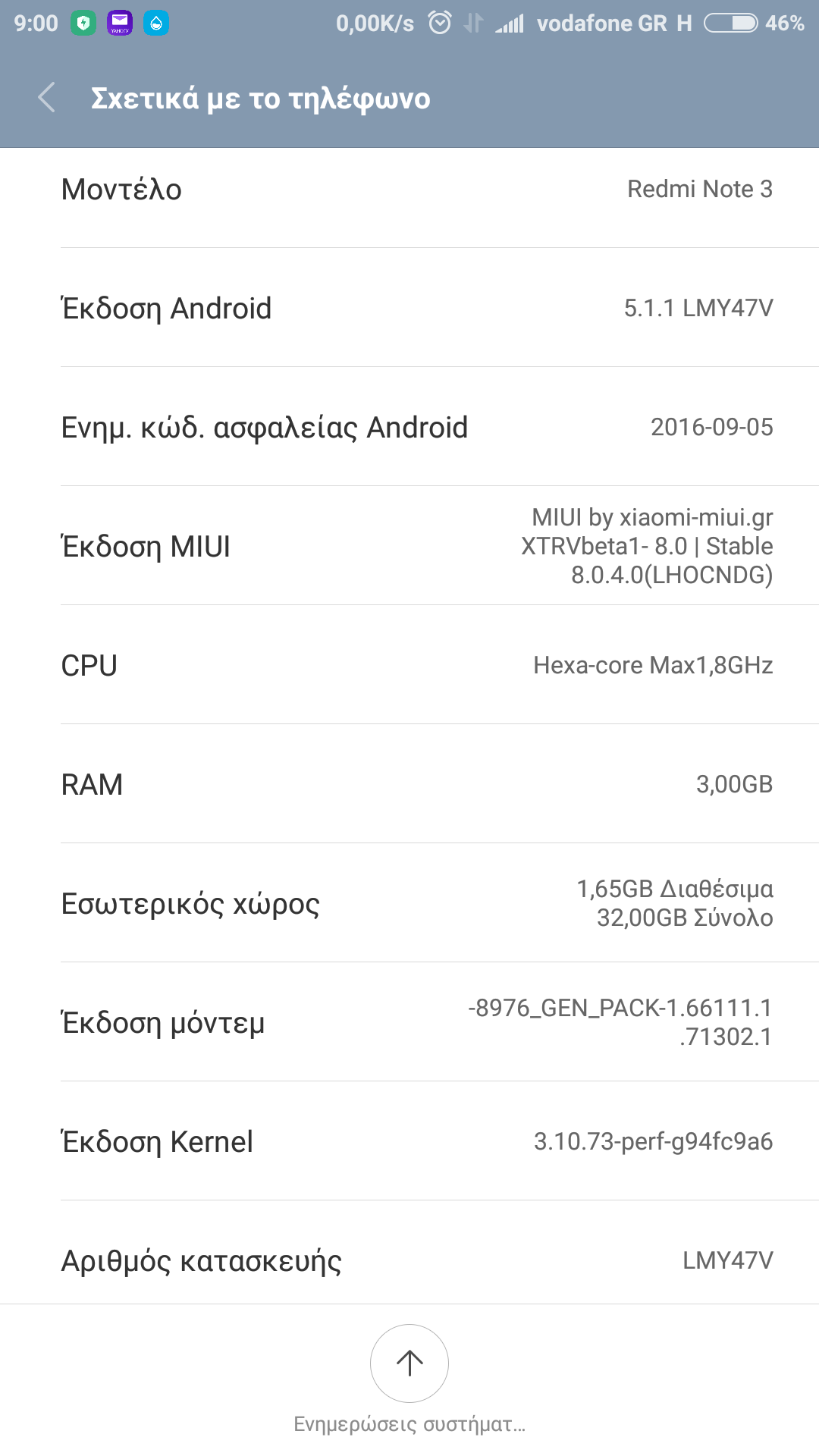This screenshot has width=819, height=1456.
Task: Select the Αριθμός κατασκευής row
Action: [409, 1260]
